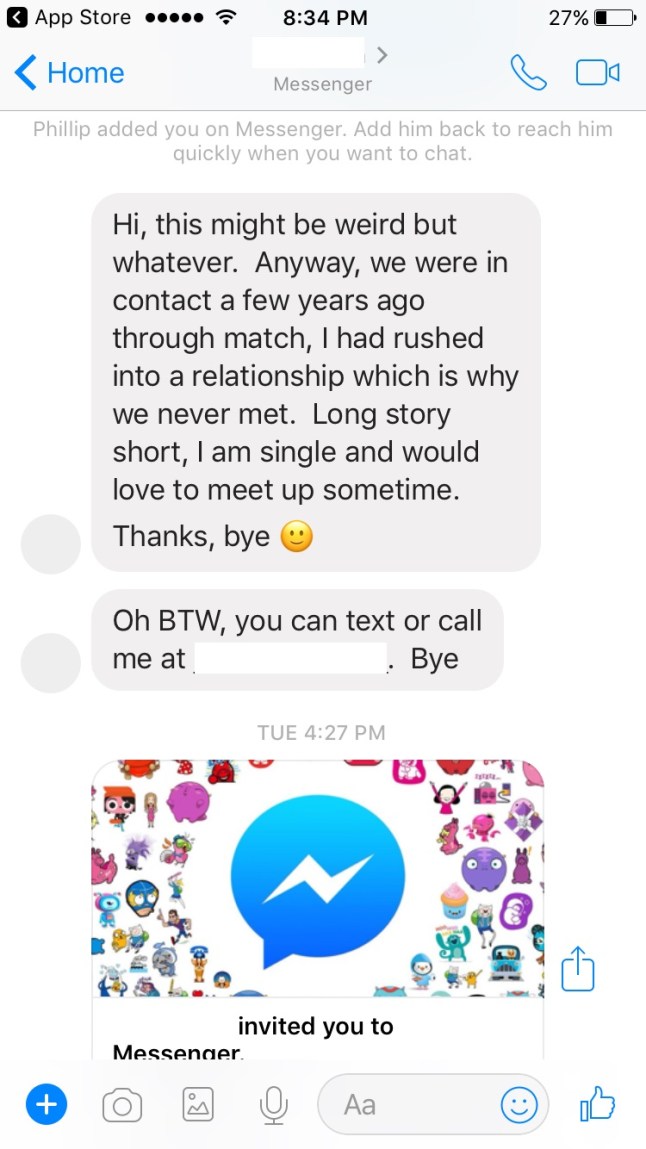The height and width of the screenshot is (1149, 646).
Task: Record a voice message
Action: click(x=273, y=1104)
